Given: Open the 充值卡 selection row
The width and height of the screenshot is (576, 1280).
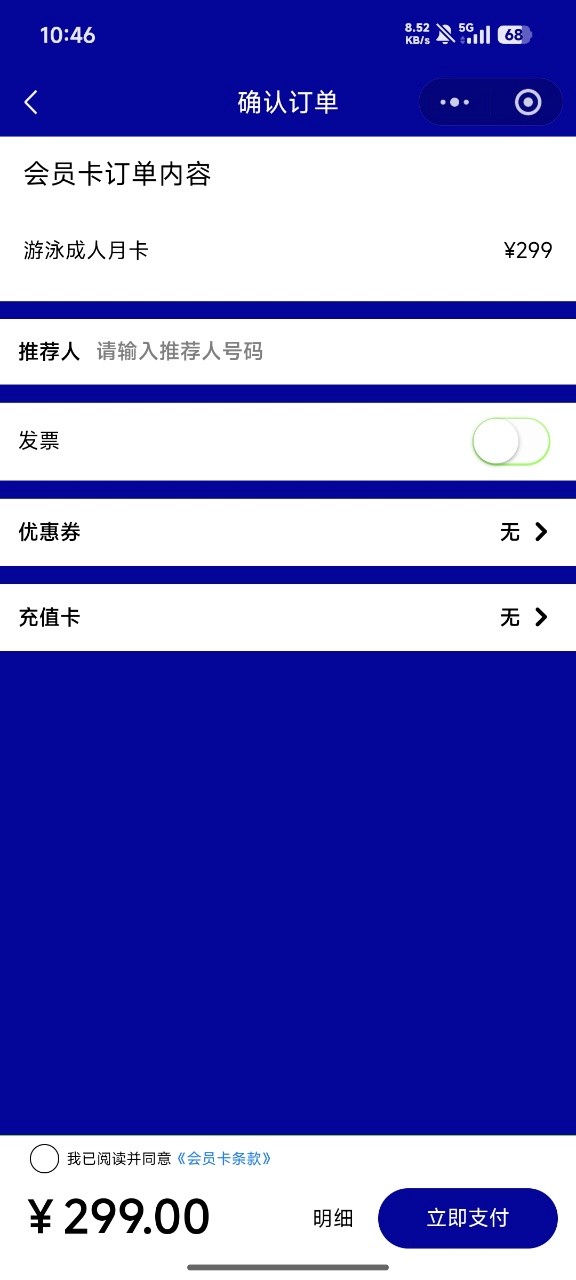Looking at the screenshot, I should [x=288, y=618].
